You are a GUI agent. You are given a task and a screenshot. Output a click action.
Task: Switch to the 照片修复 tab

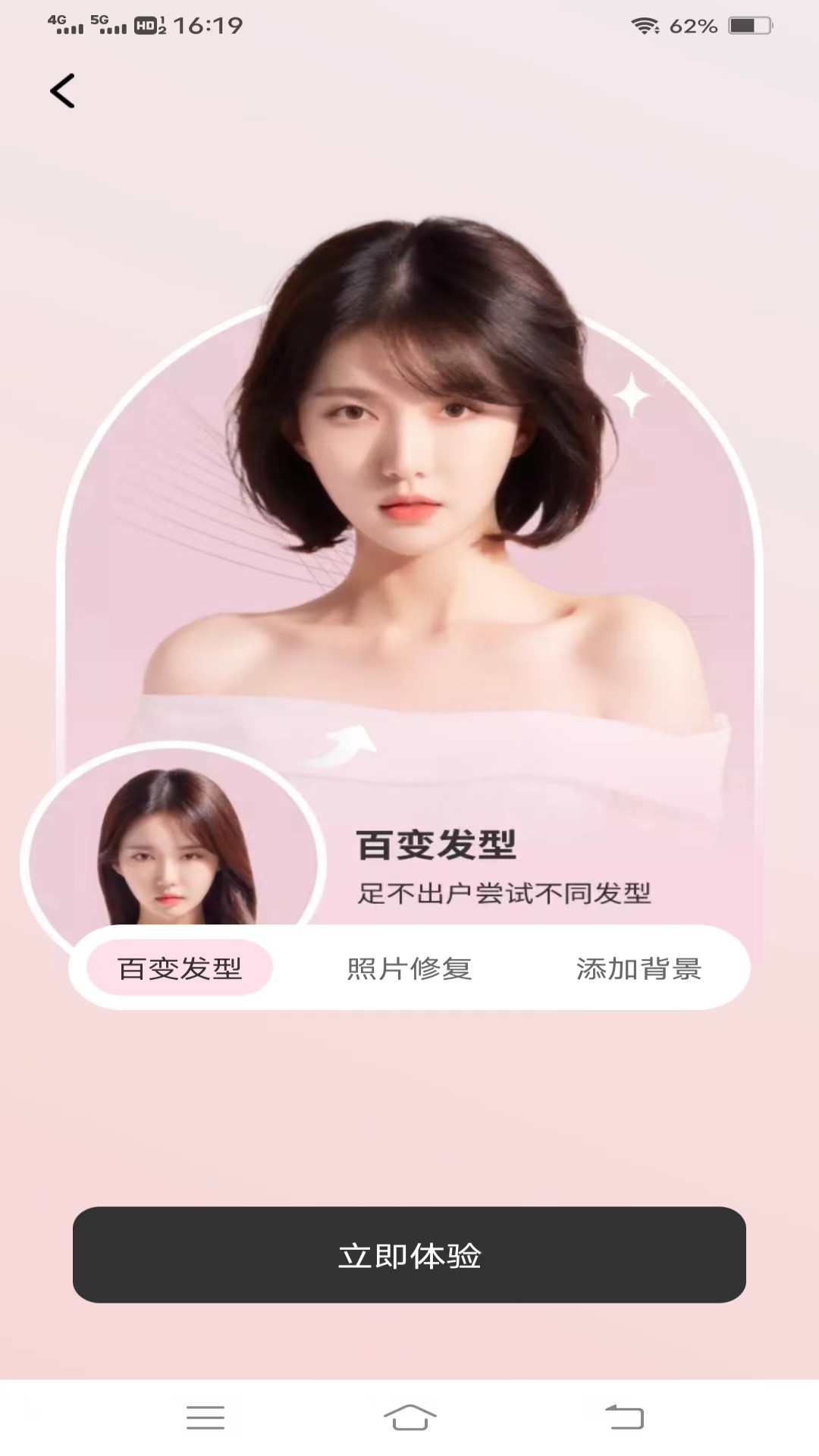[409, 968]
